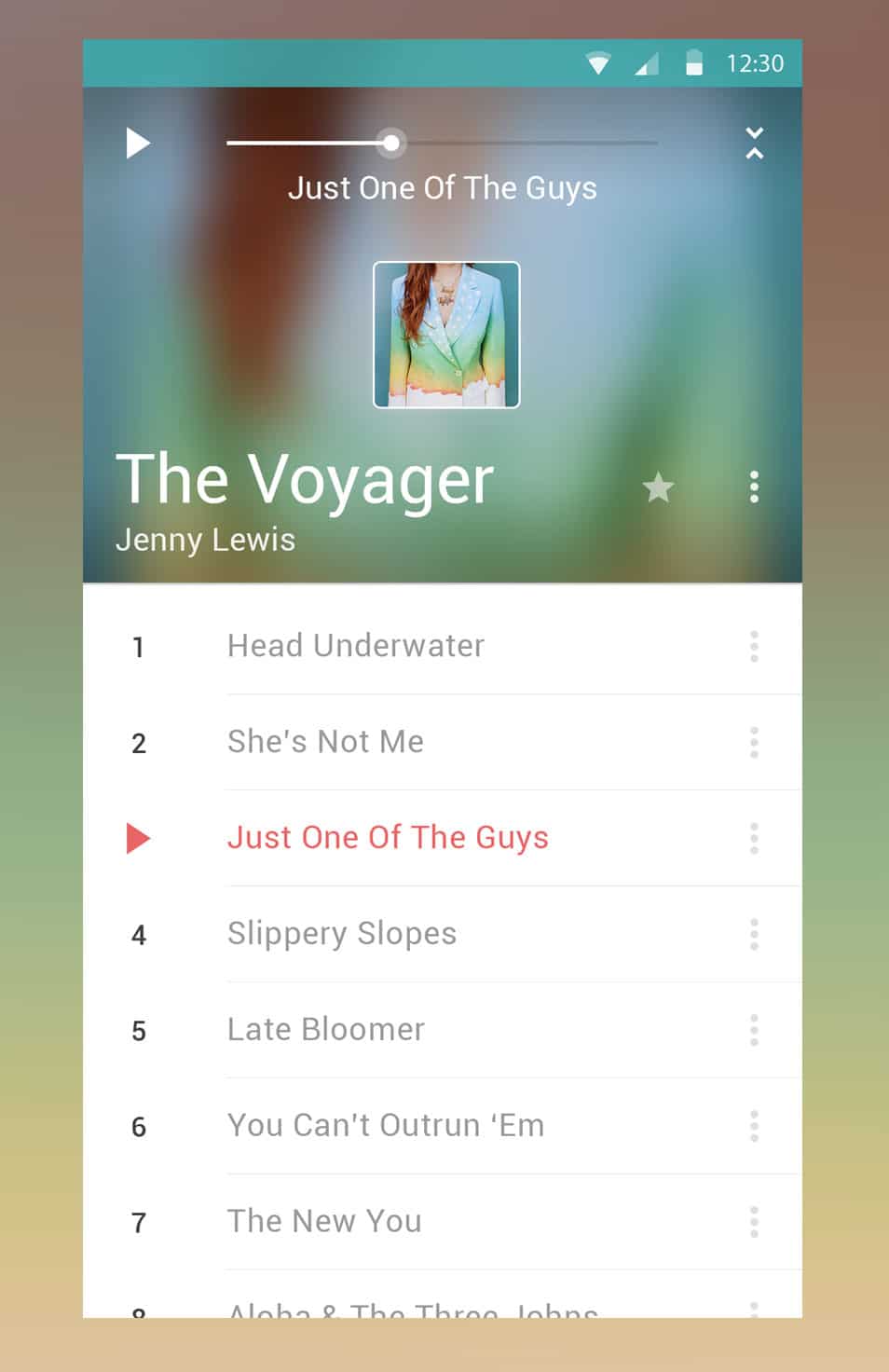Image resolution: width=889 pixels, height=1372 pixels.
Task: Click the battery icon in status bar
Action: [x=694, y=63]
